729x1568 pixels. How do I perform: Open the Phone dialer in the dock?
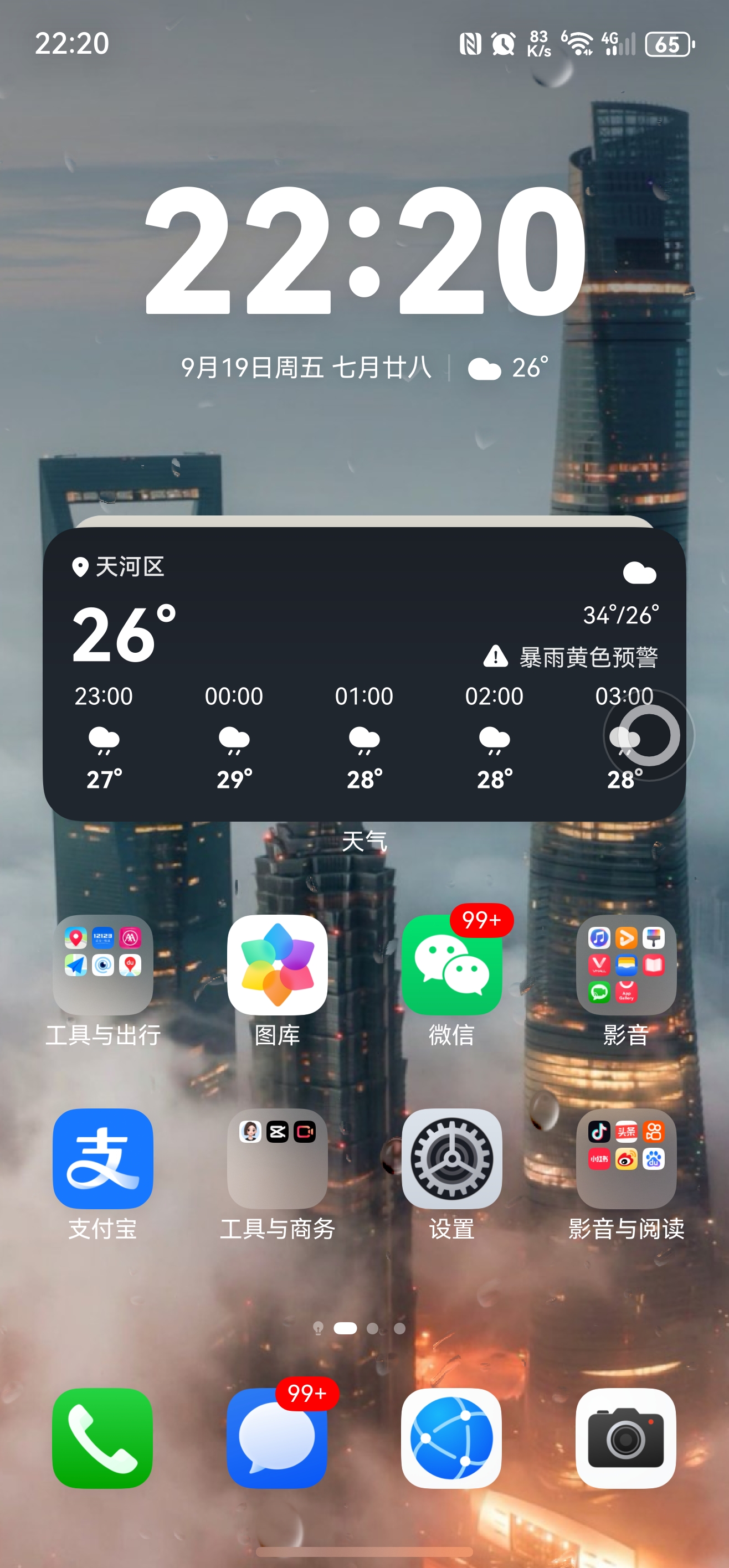103,1438
